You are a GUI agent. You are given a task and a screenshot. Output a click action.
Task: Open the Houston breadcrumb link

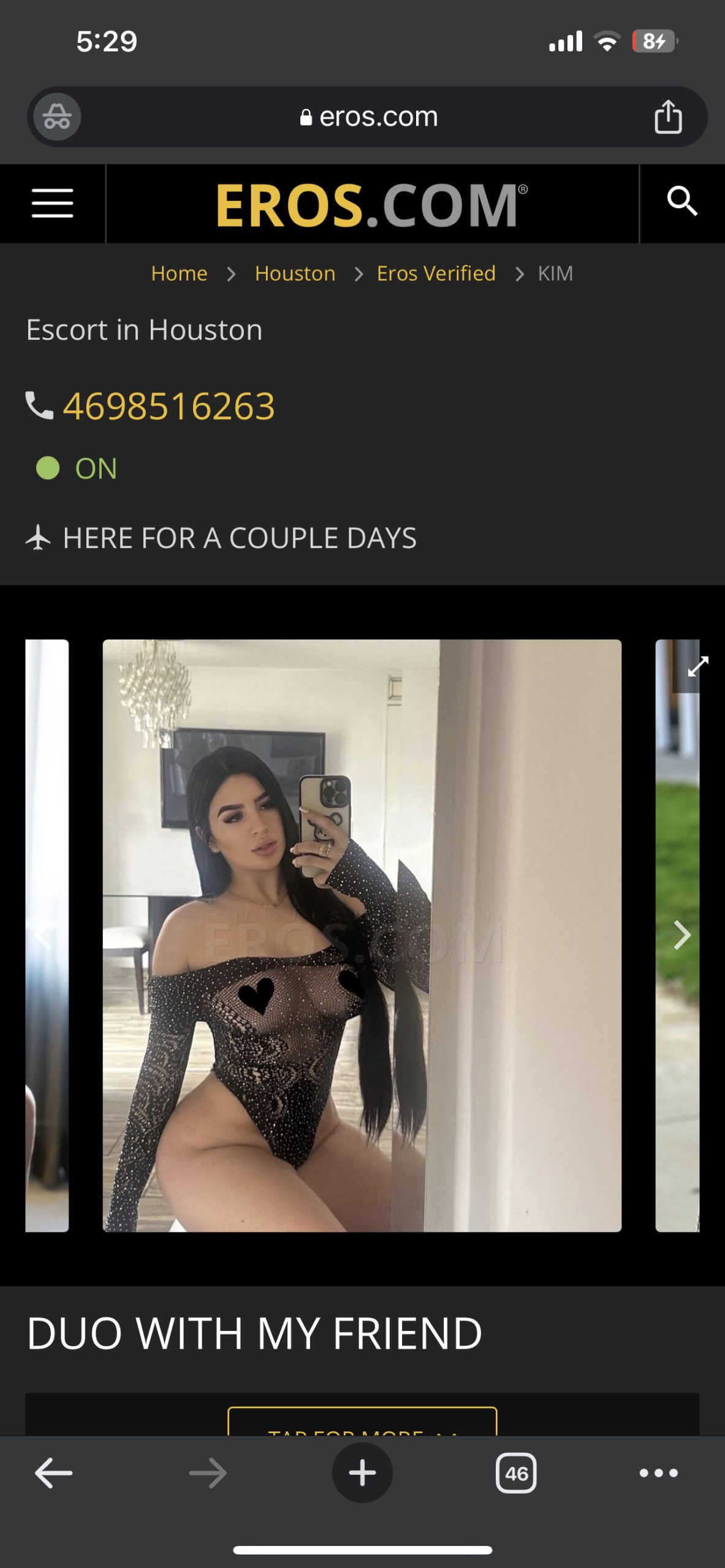(x=295, y=273)
